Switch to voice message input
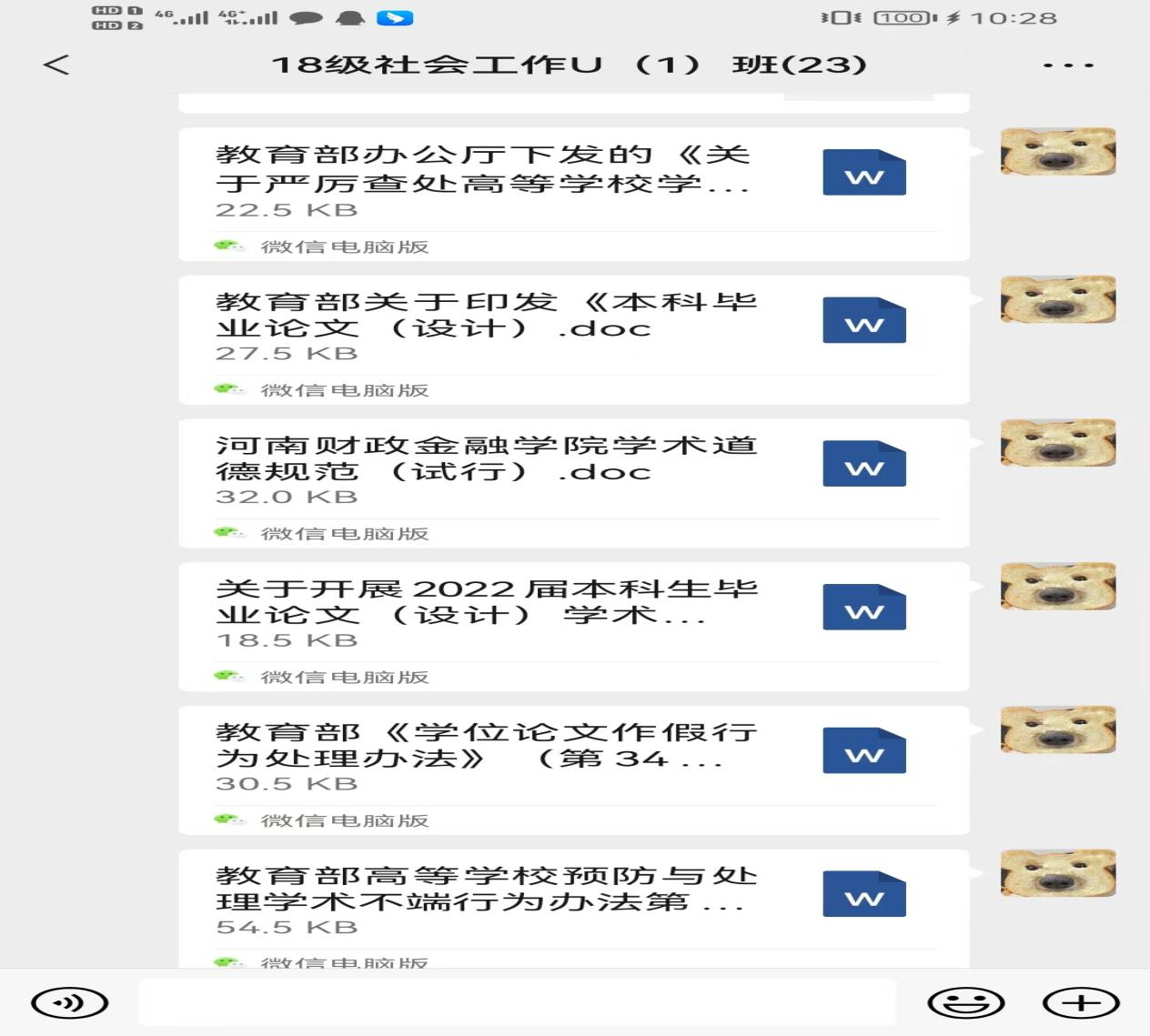This screenshot has width=1150, height=1036. [x=70, y=1002]
